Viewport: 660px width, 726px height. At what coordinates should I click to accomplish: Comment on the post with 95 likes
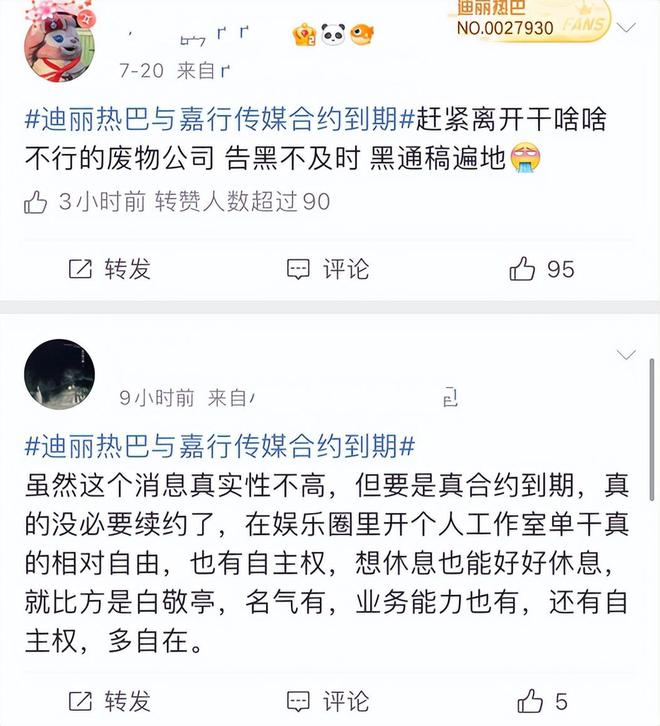pyautogui.click(x=328, y=269)
